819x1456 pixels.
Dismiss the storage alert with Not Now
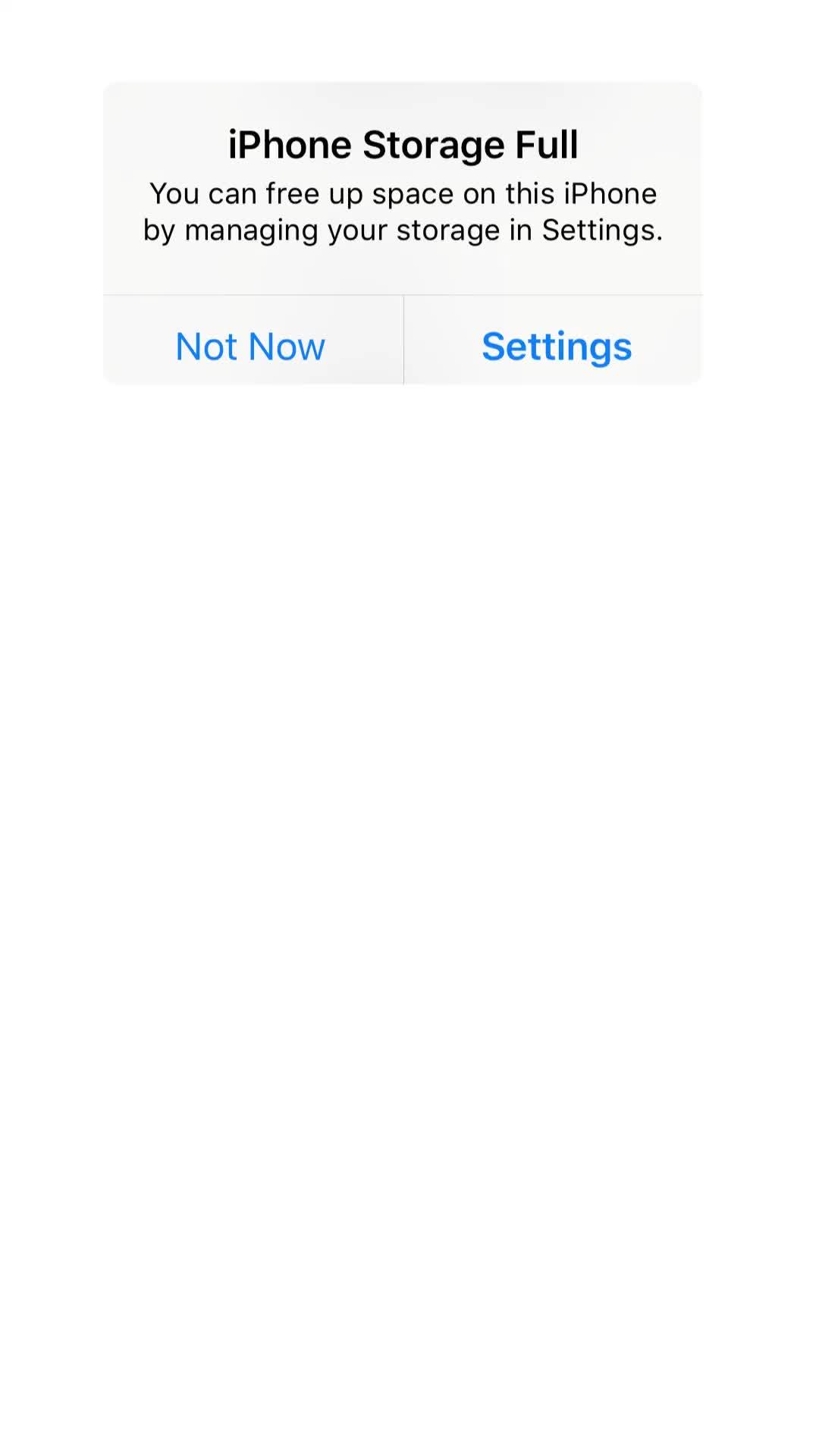tap(251, 347)
